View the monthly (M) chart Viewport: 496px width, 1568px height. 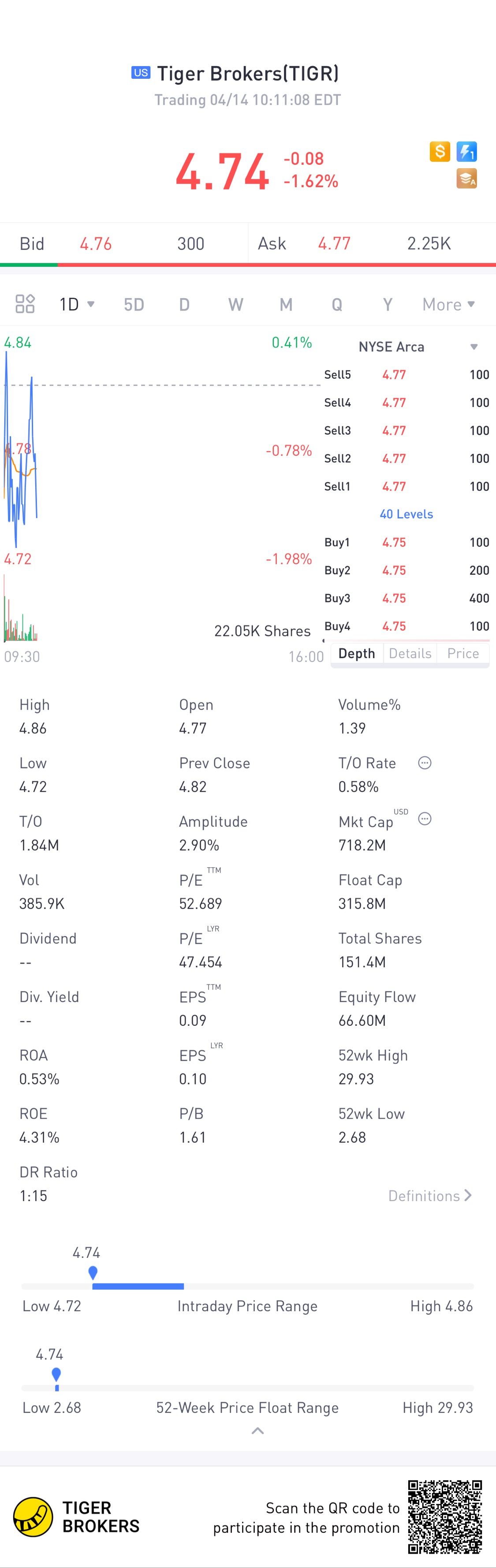[286, 304]
